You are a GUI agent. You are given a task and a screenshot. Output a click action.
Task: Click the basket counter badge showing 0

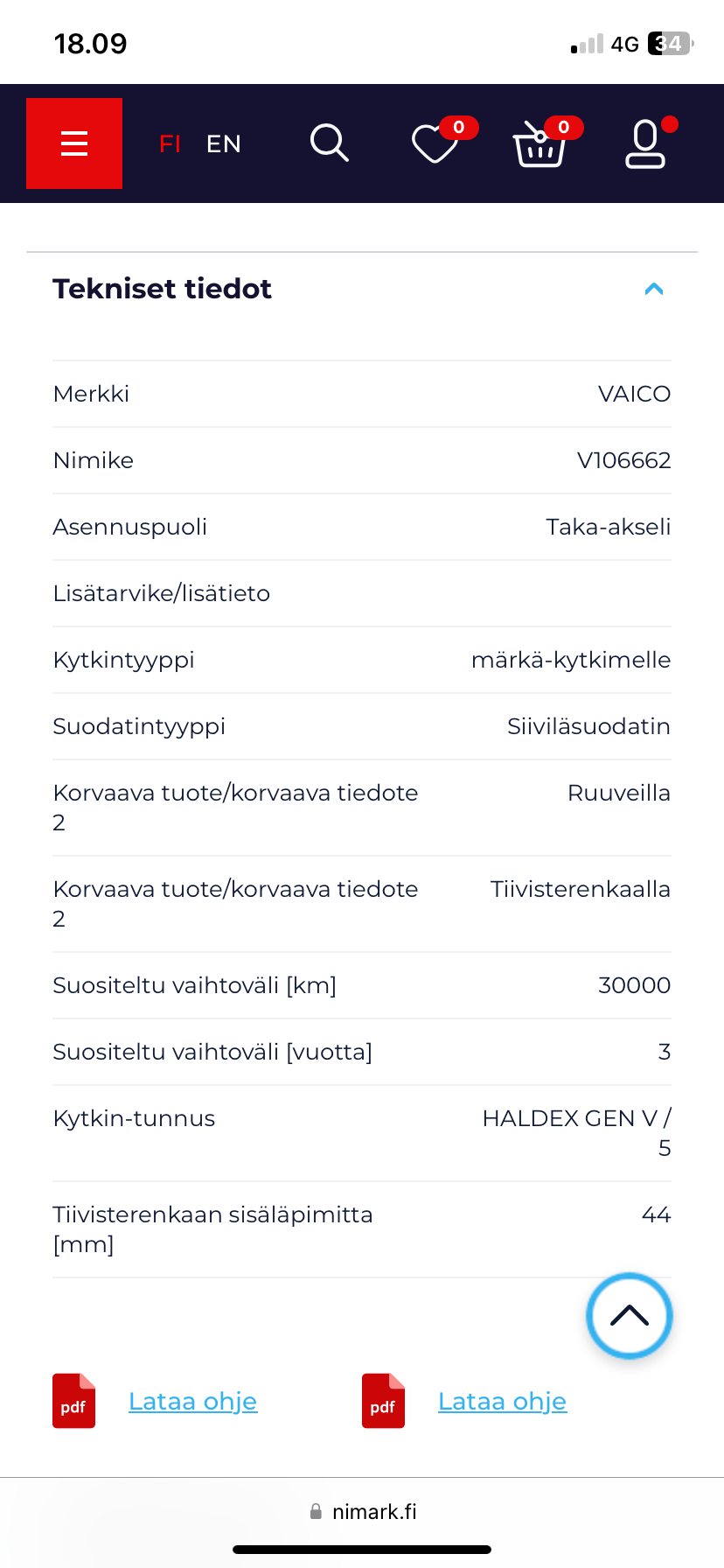(x=563, y=127)
